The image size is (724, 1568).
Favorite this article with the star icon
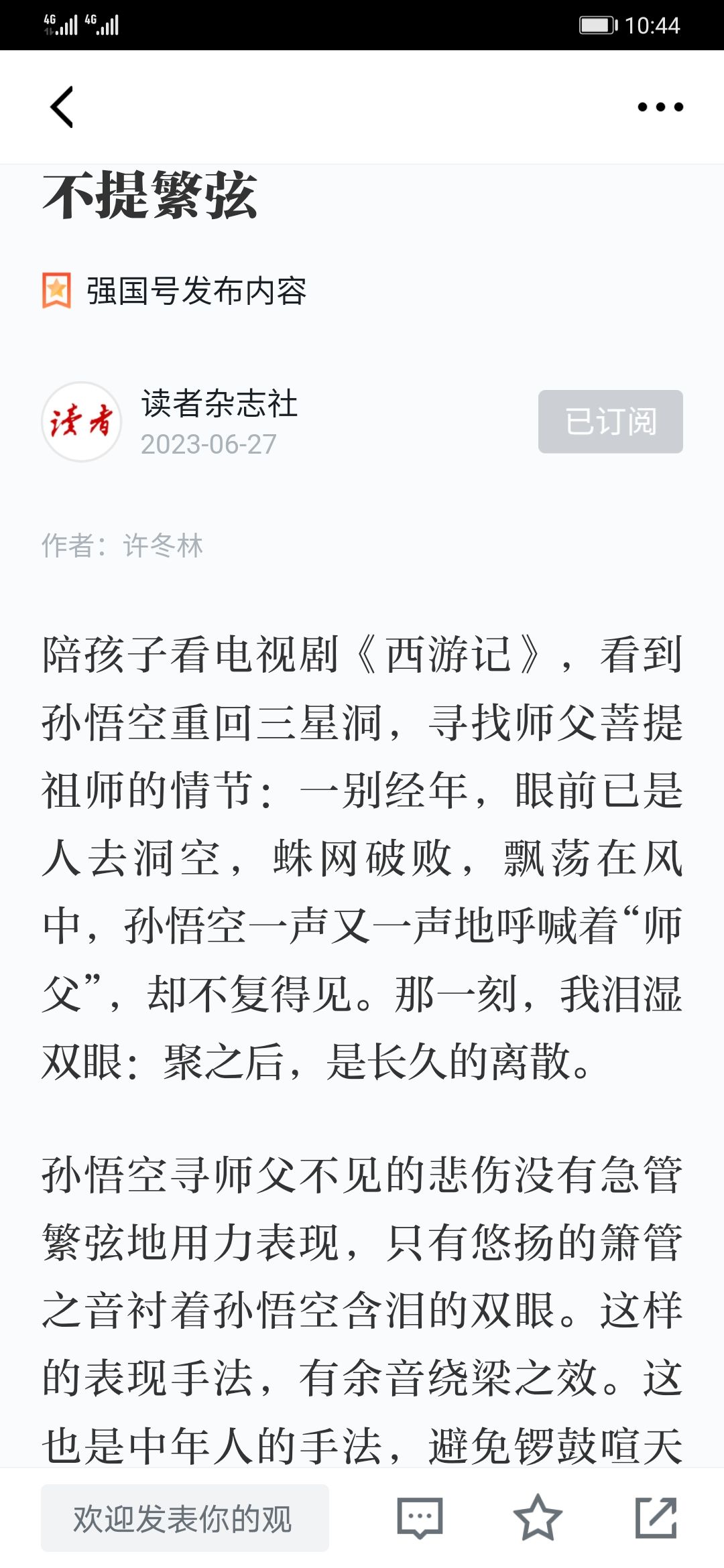point(537,1518)
